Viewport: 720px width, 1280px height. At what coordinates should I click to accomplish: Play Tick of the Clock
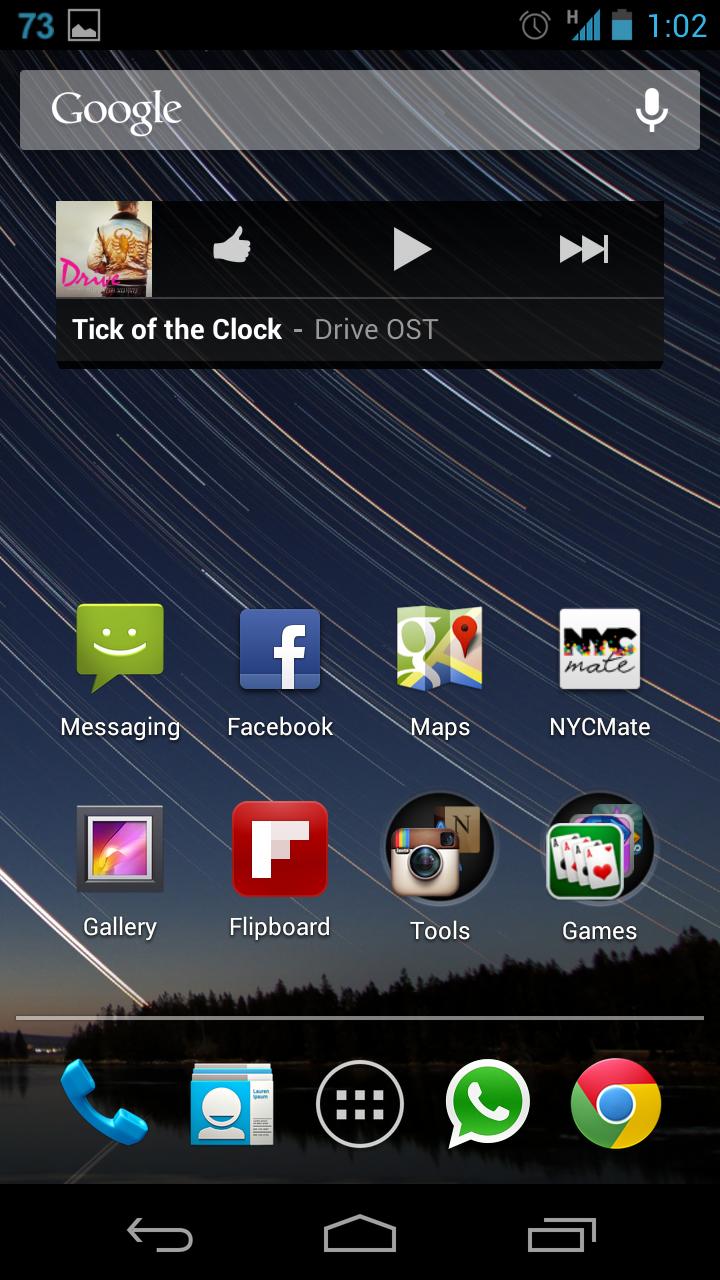pos(410,248)
